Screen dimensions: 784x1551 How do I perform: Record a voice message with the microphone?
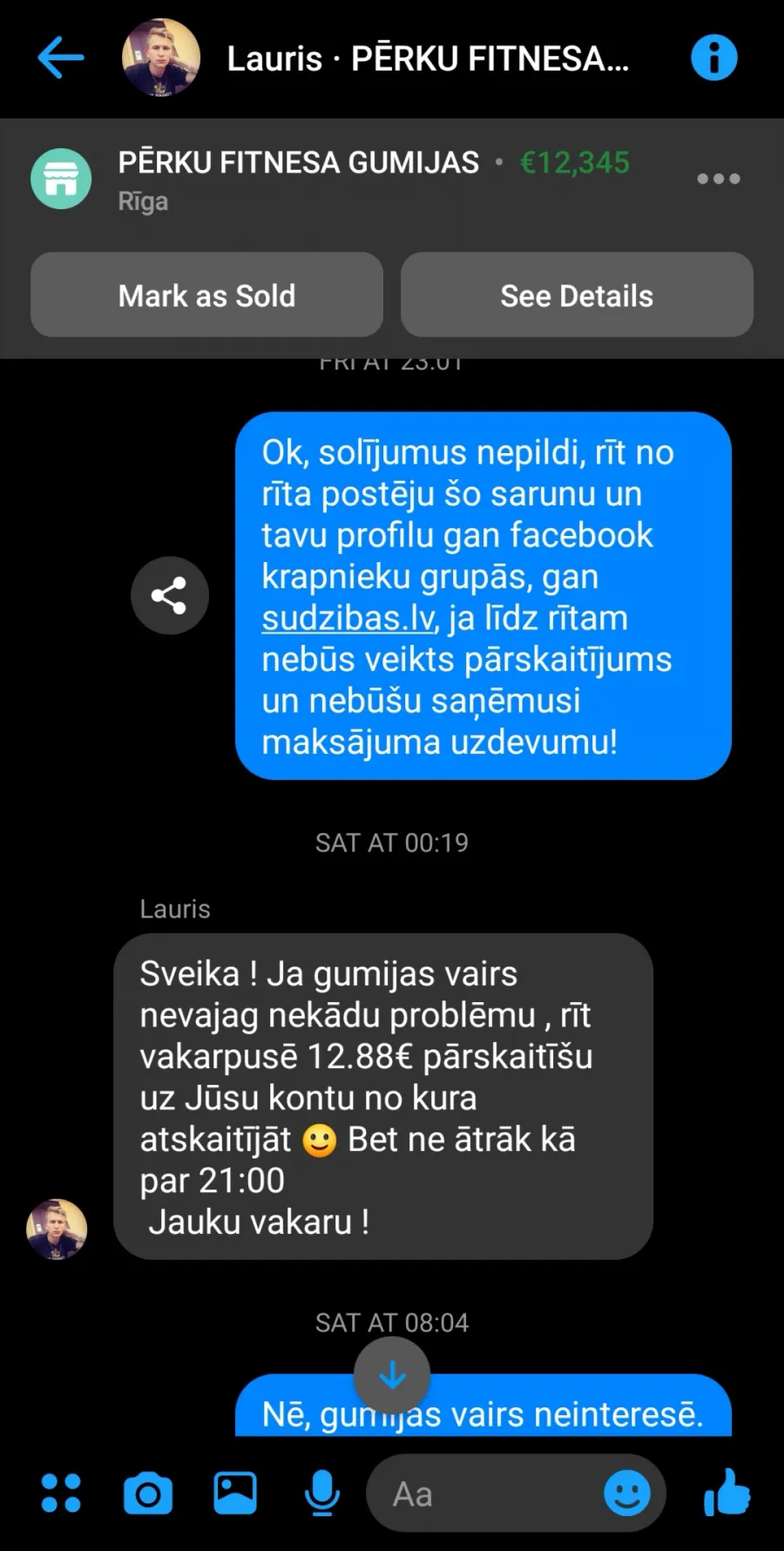tap(322, 1493)
